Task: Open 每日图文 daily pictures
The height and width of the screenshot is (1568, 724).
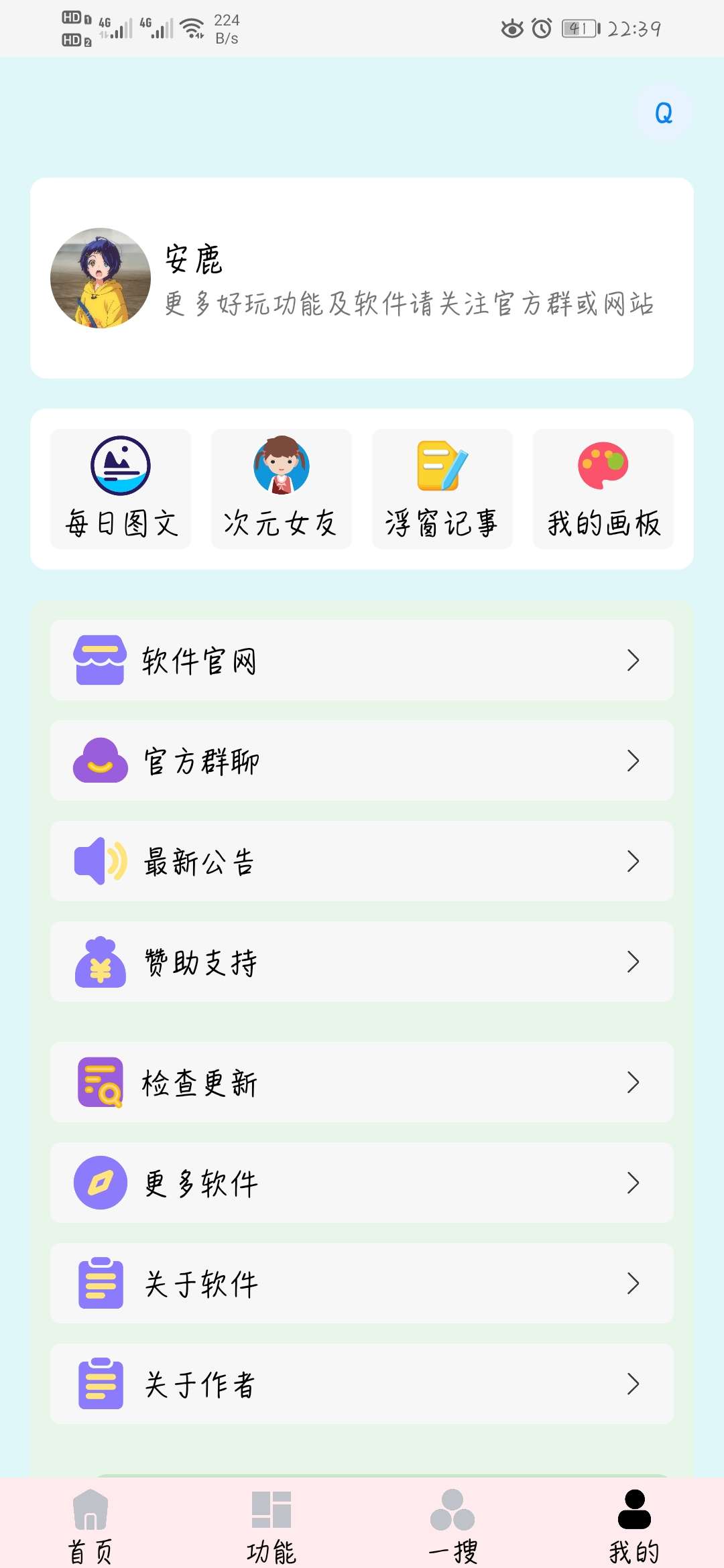Action: tap(121, 489)
